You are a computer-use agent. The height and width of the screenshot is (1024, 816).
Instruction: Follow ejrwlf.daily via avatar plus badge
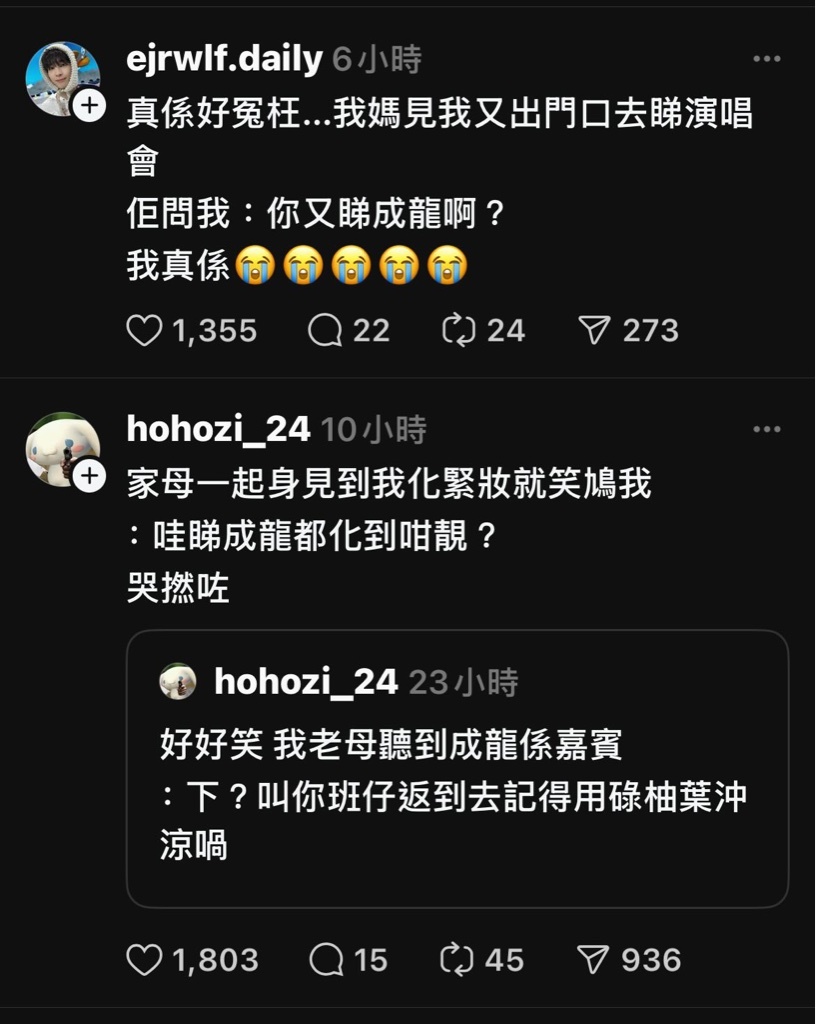click(x=90, y=104)
